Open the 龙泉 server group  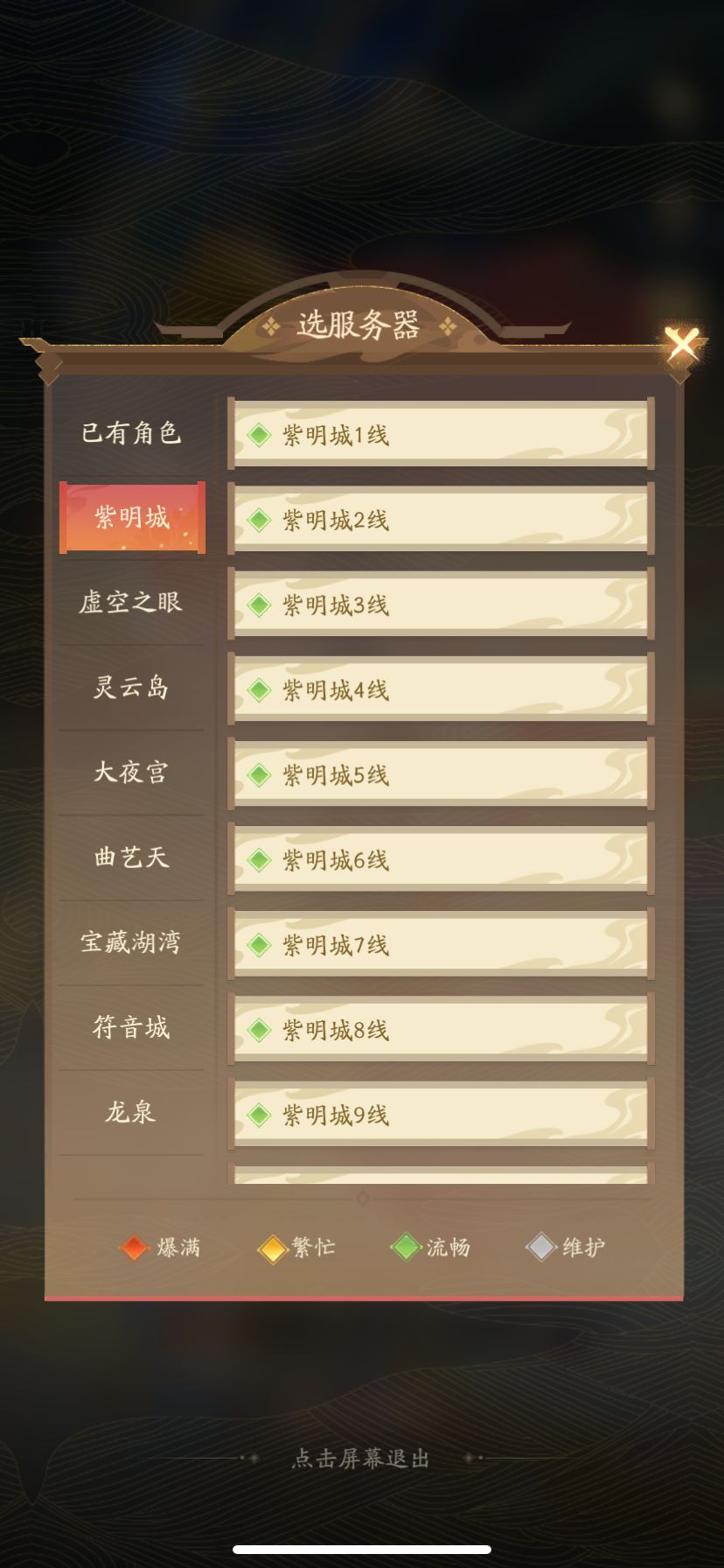tap(131, 1111)
